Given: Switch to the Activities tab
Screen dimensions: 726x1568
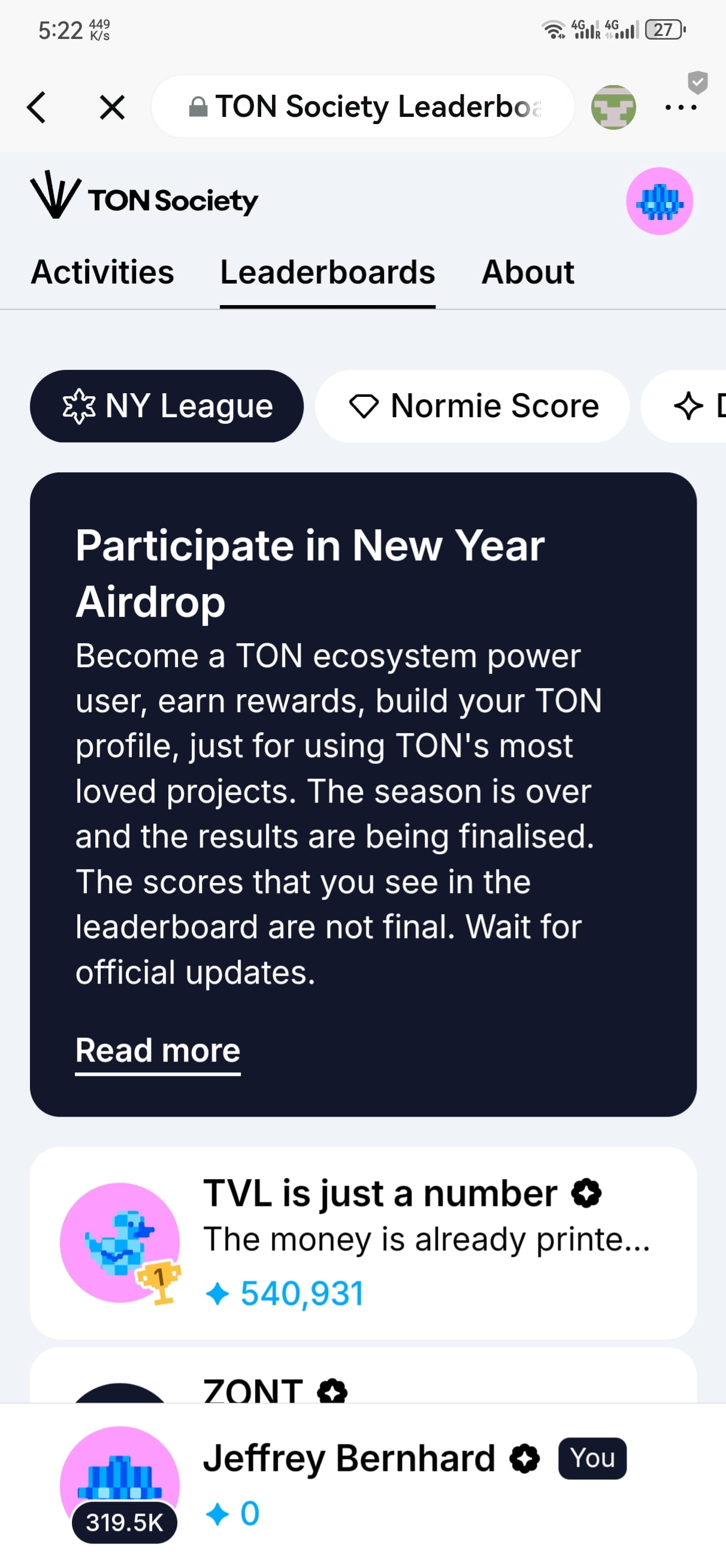Looking at the screenshot, I should (x=102, y=272).
